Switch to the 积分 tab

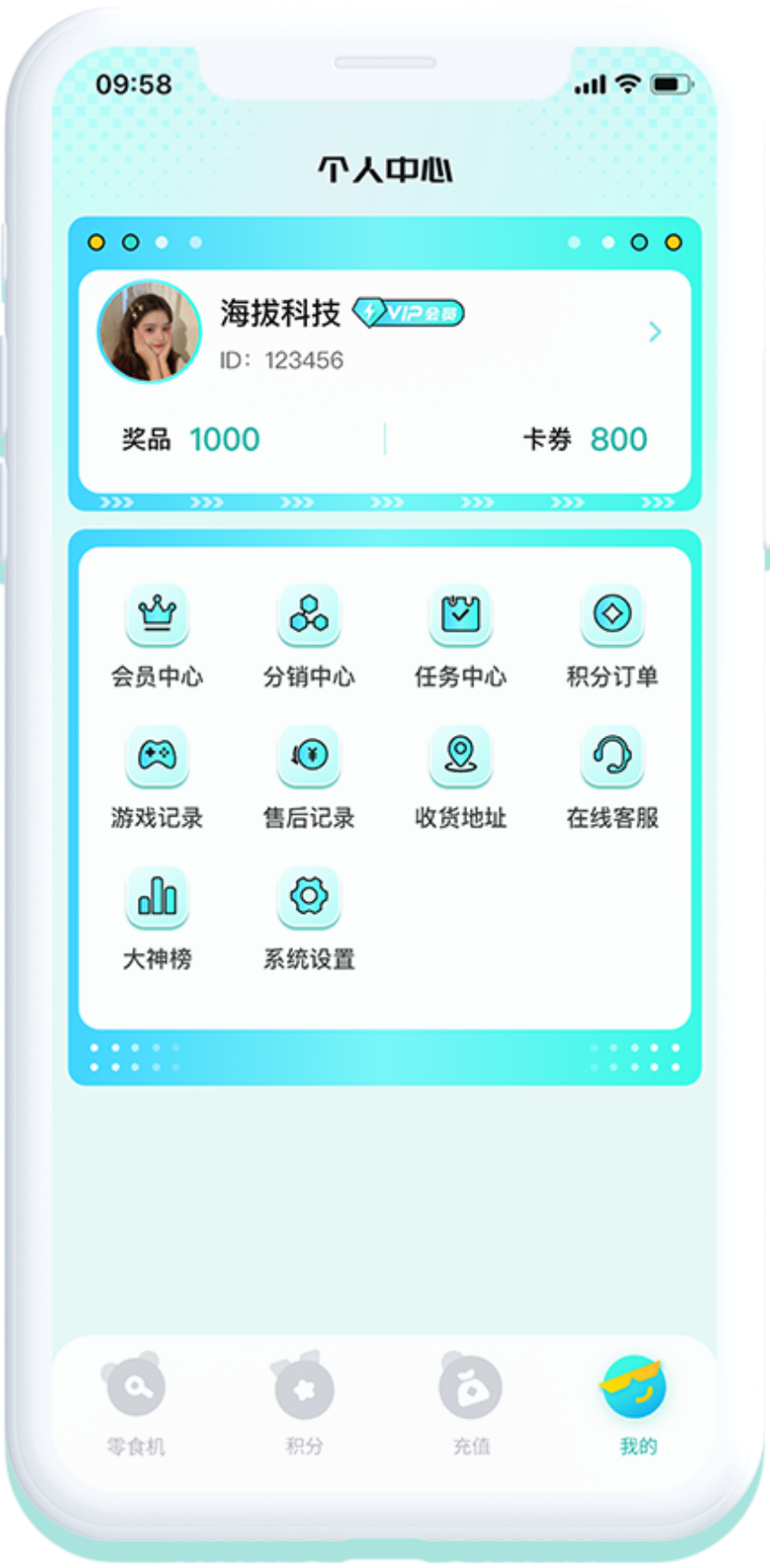point(304,1402)
